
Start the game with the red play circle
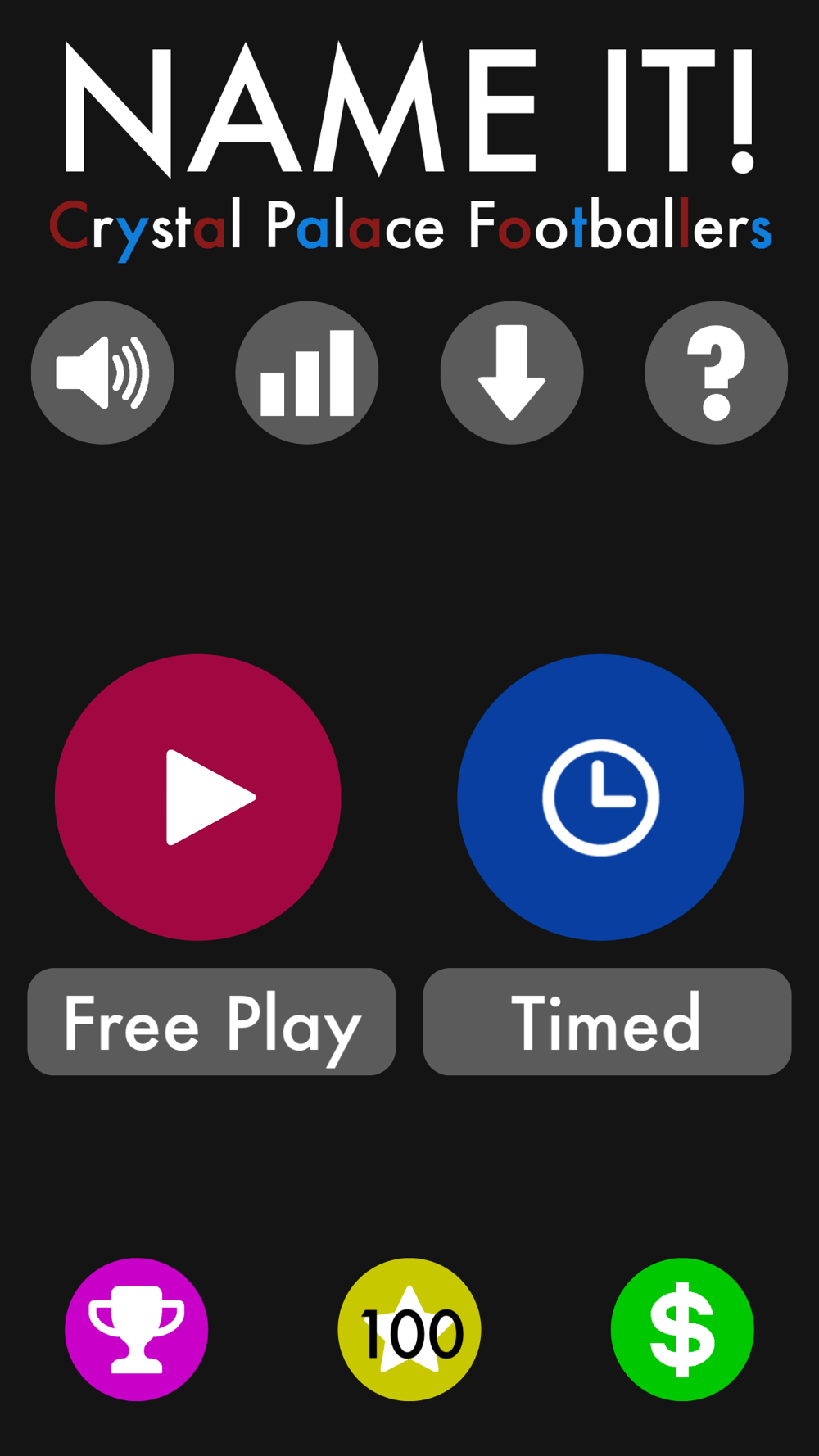point(198,797)
